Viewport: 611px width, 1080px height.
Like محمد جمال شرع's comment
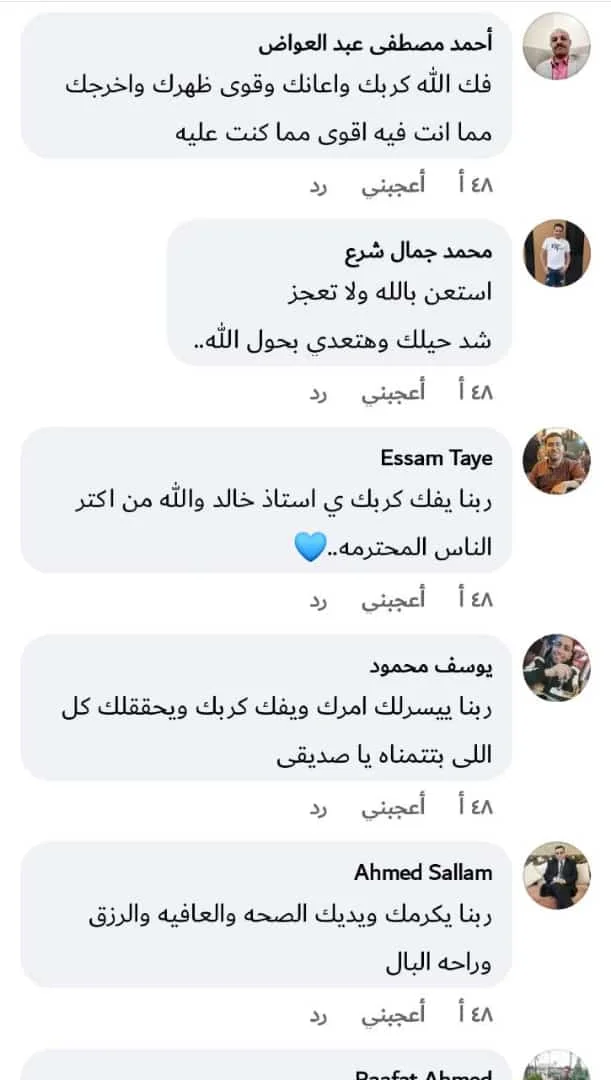coord(393,392)
